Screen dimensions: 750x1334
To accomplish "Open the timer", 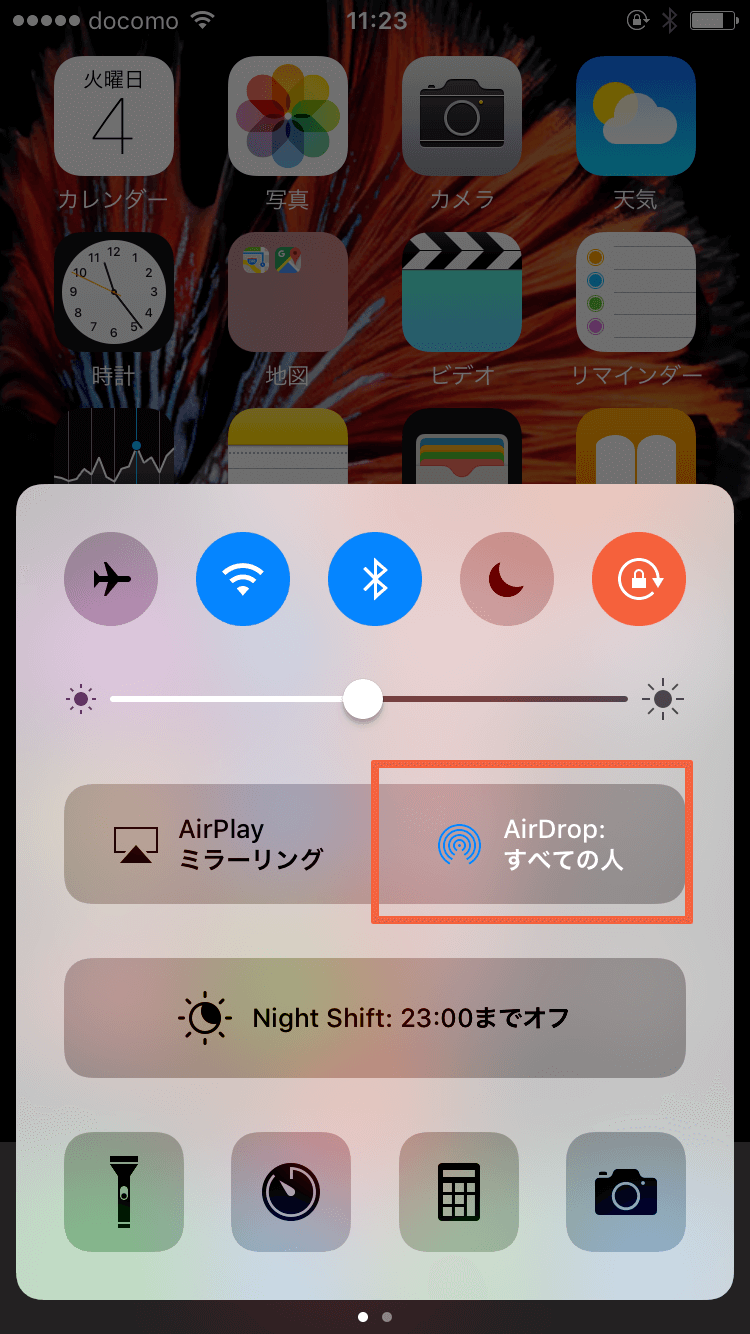I will pyautogui.click(x=291, y=1192).
